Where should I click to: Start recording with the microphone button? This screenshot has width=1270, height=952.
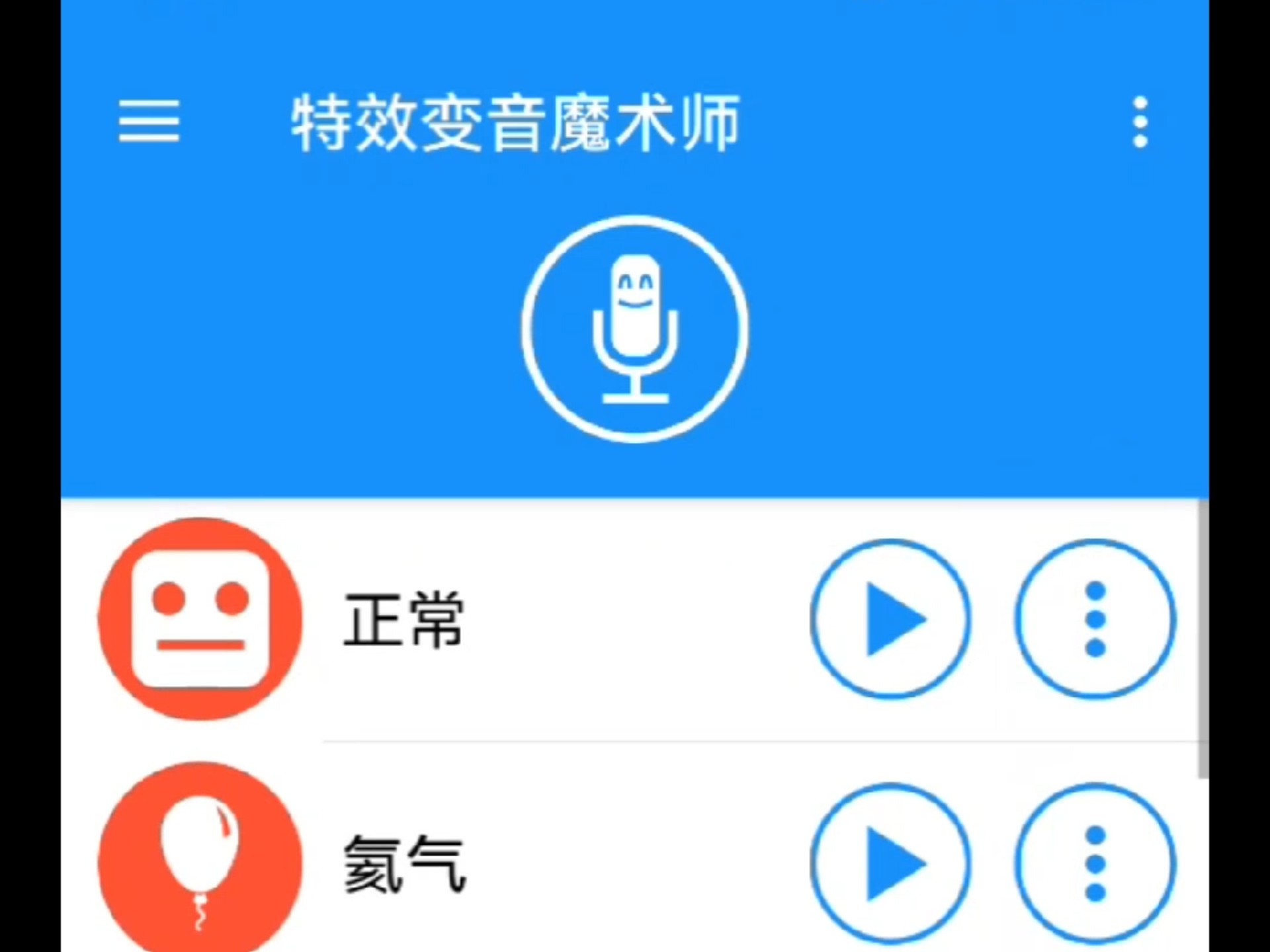tap(634, 329)
